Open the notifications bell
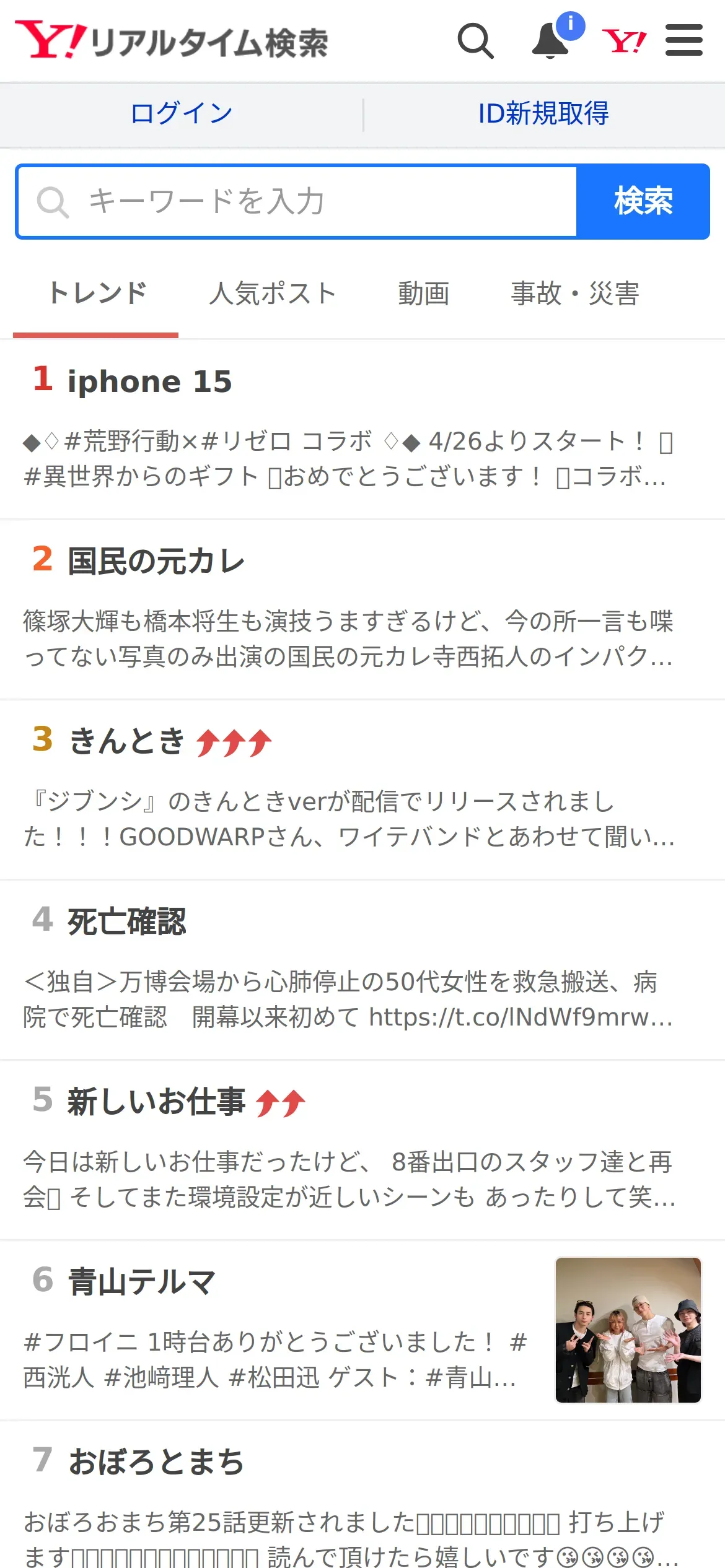 [x=551, y=41]
